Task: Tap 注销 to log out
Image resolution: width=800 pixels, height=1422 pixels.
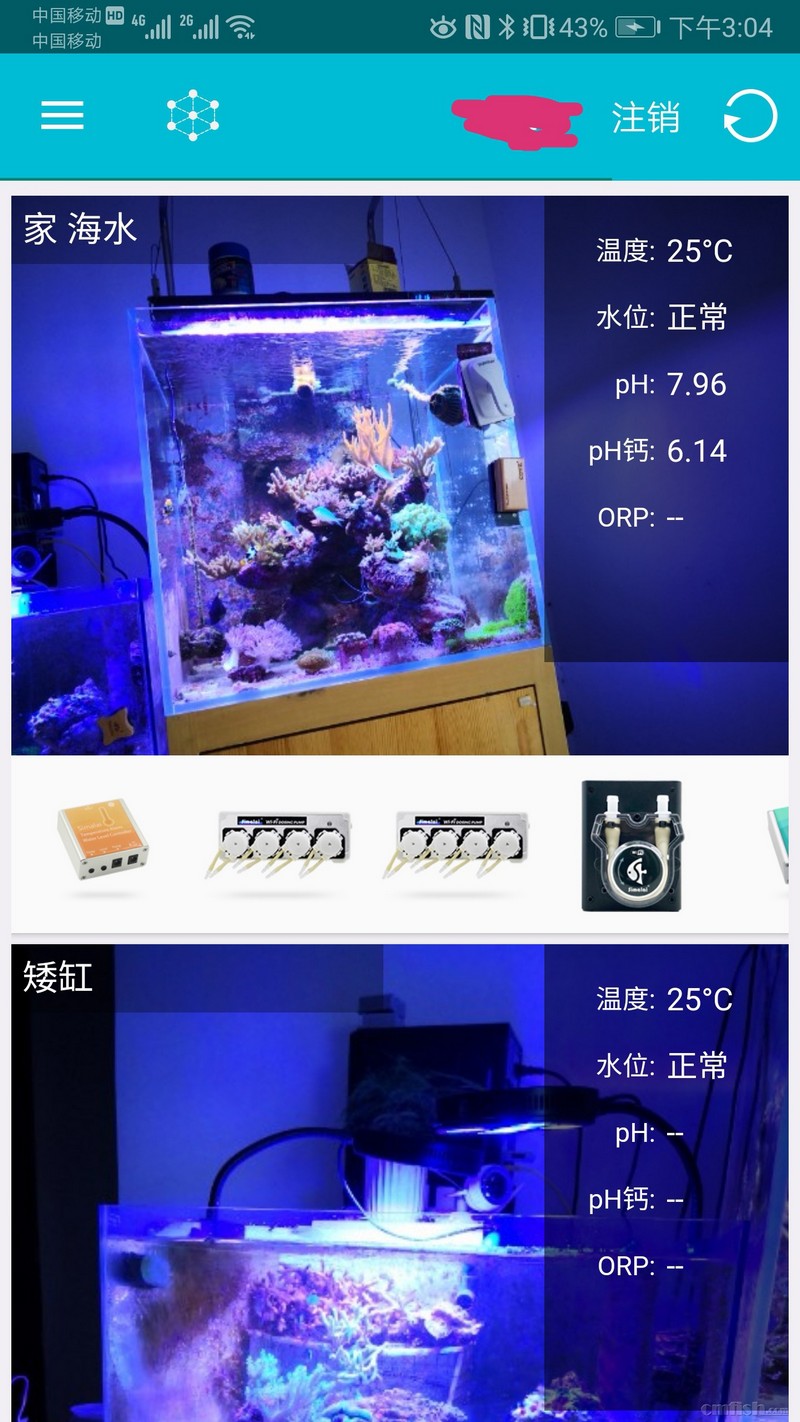Action: [646, 118]
